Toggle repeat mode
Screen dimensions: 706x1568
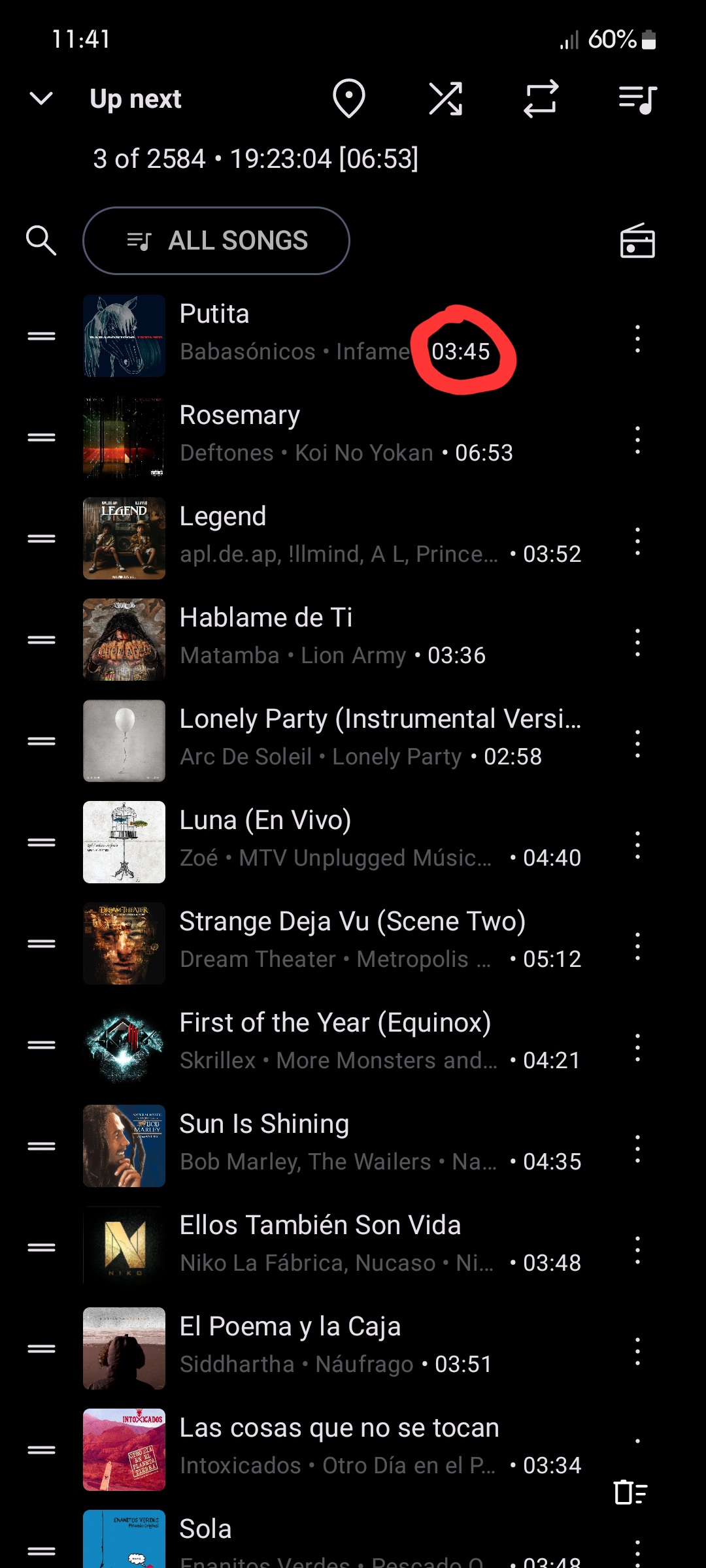pos(541,99)
